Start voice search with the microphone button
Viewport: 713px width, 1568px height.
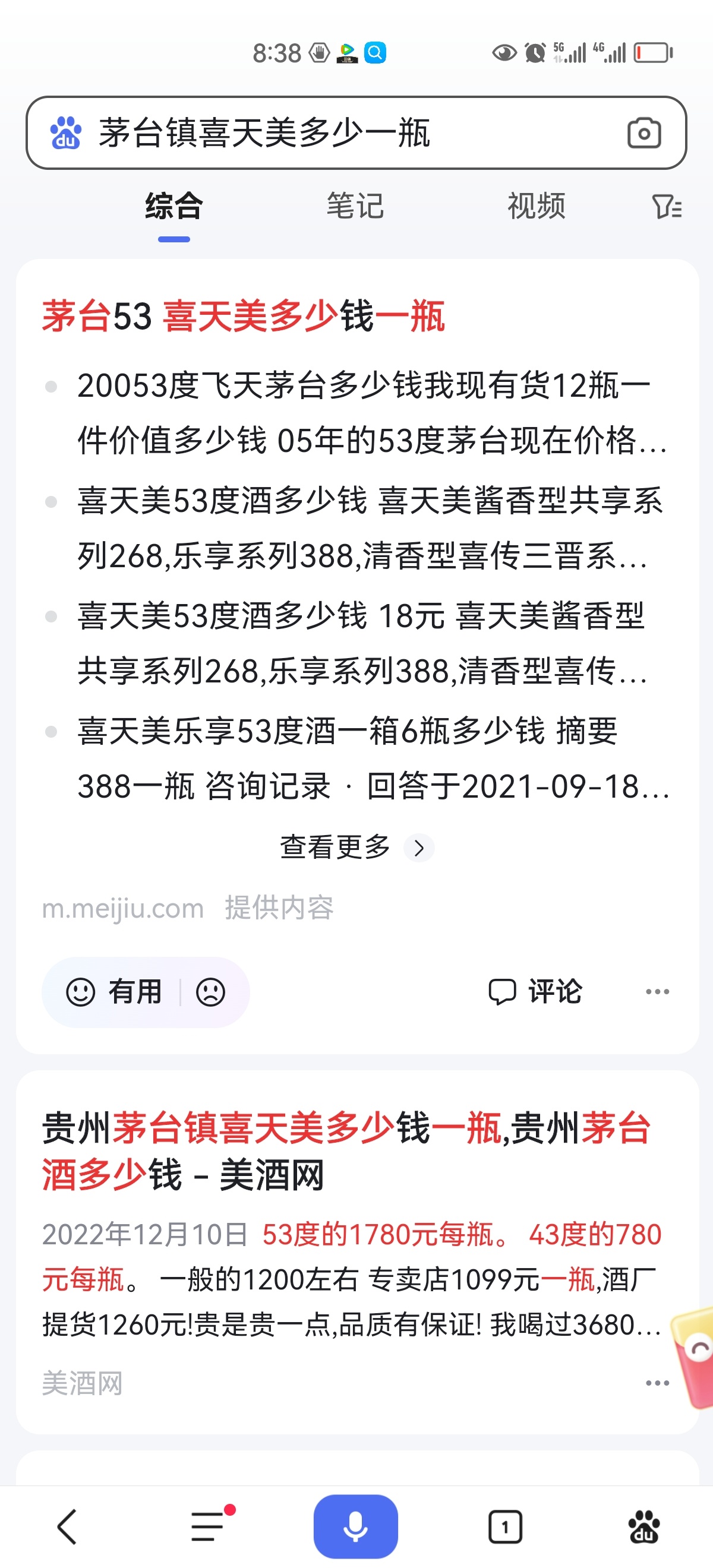(355, 1526)
